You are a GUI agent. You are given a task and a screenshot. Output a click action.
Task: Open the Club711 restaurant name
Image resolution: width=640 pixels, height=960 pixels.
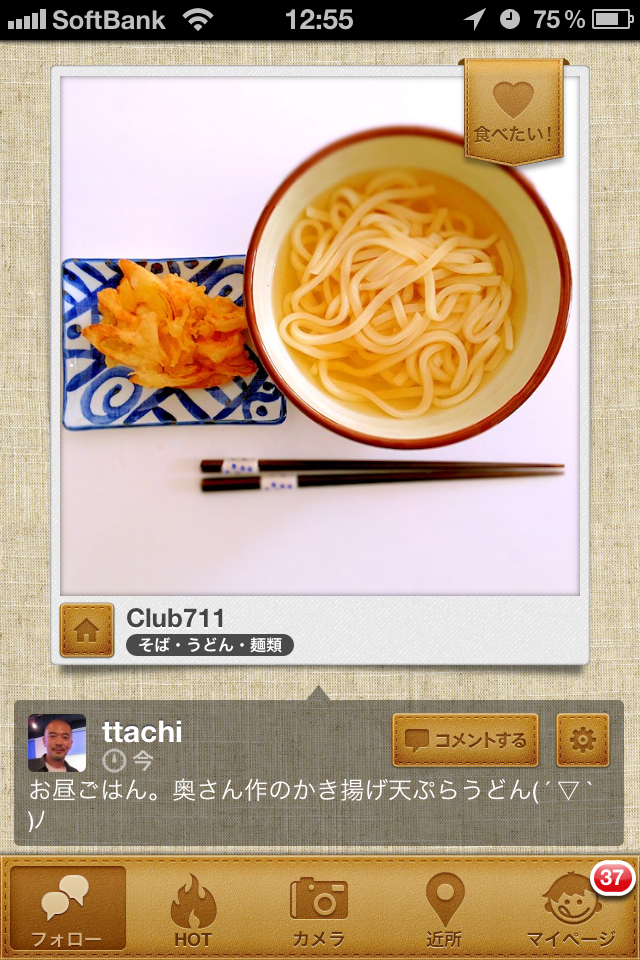pos(175,618)
